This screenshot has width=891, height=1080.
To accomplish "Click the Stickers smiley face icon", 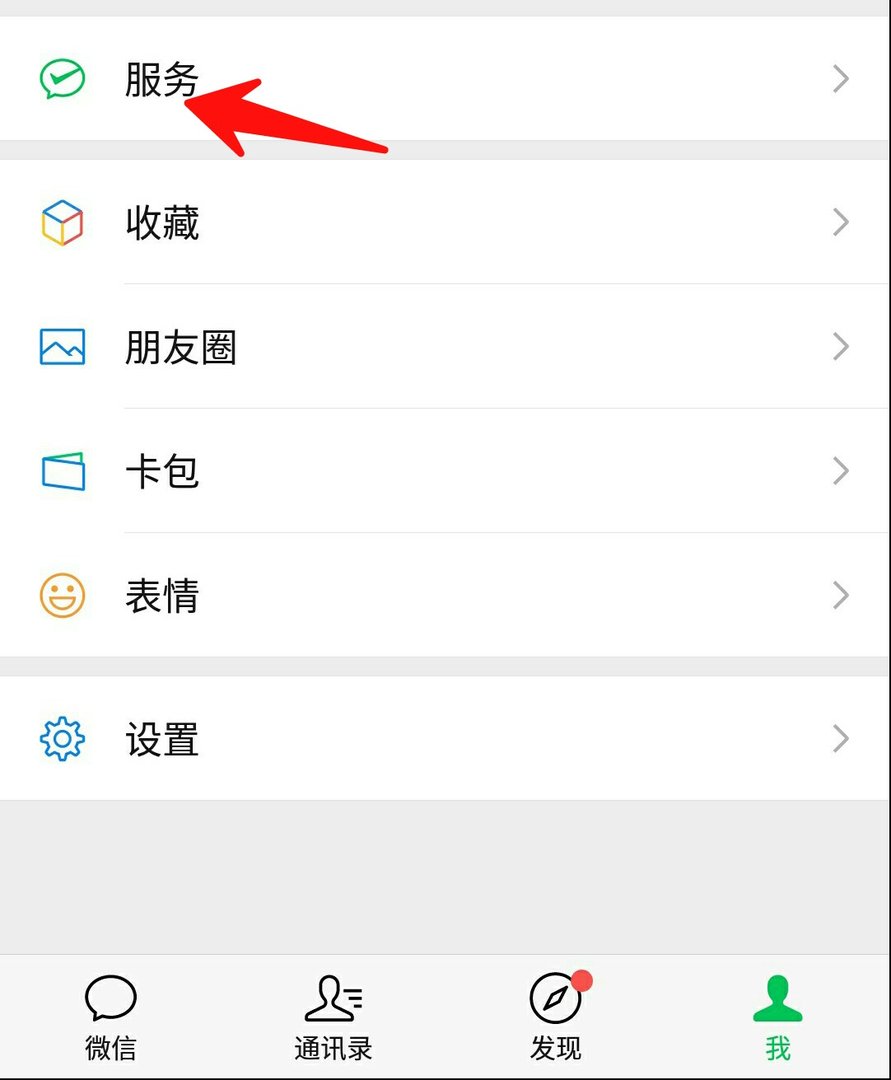I will [62, 595].
